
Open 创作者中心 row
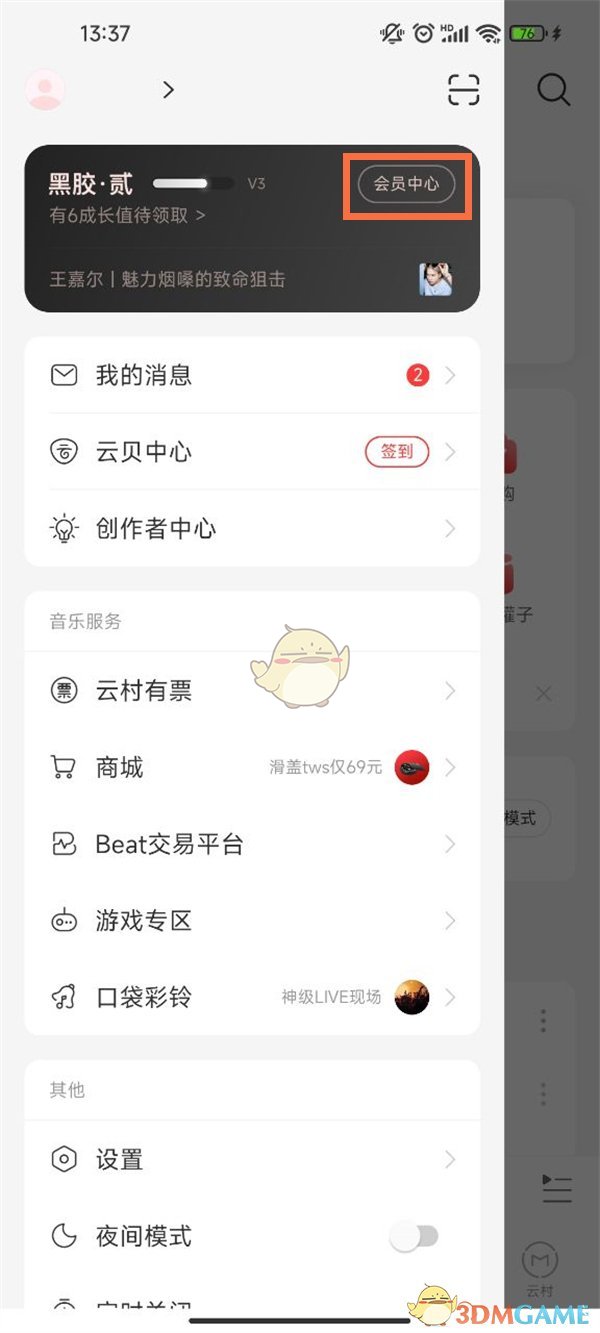point(252,529)
